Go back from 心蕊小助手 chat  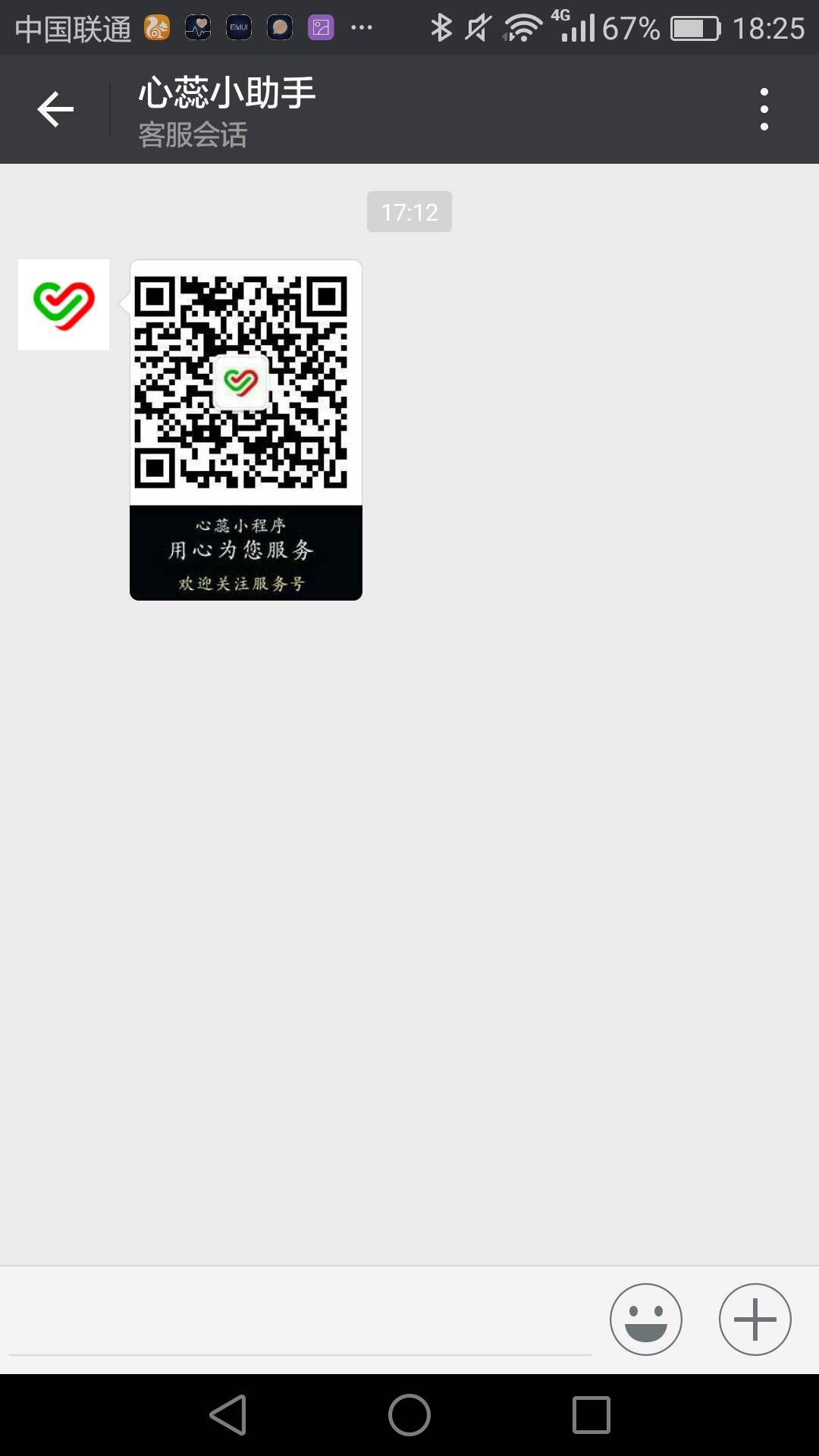tap(55, 109)
